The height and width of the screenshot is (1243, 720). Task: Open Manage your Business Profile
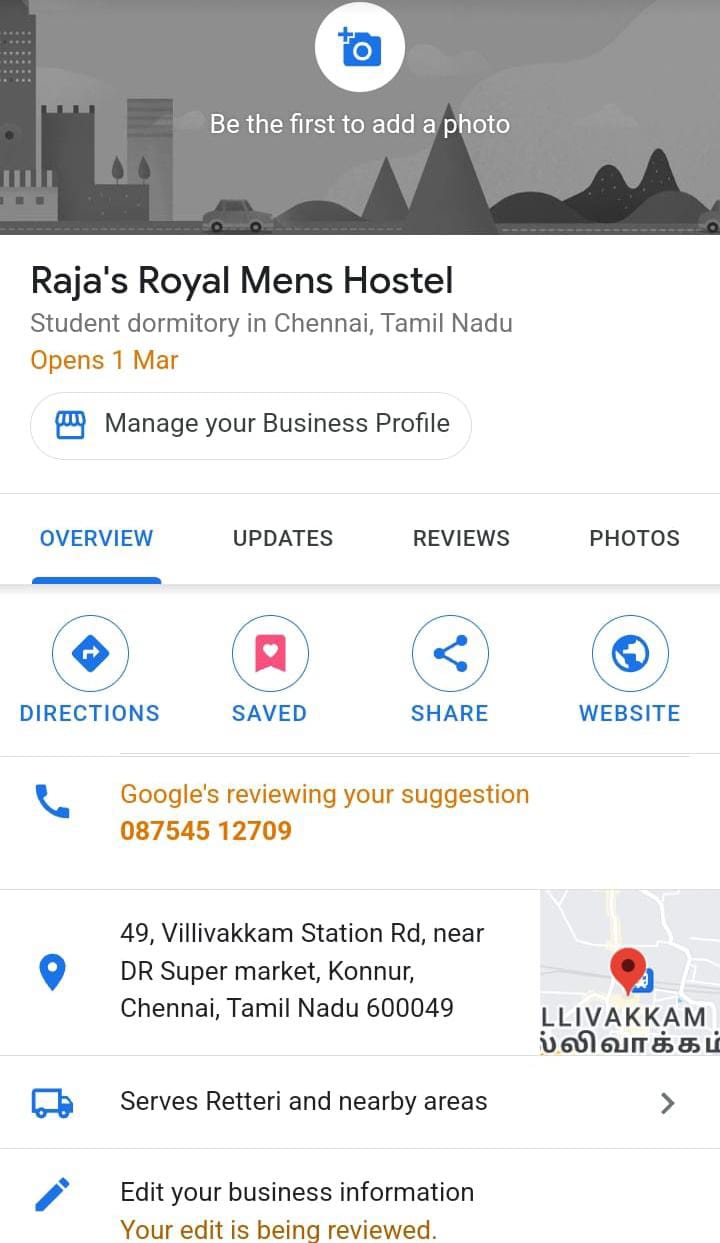[250, 424]
